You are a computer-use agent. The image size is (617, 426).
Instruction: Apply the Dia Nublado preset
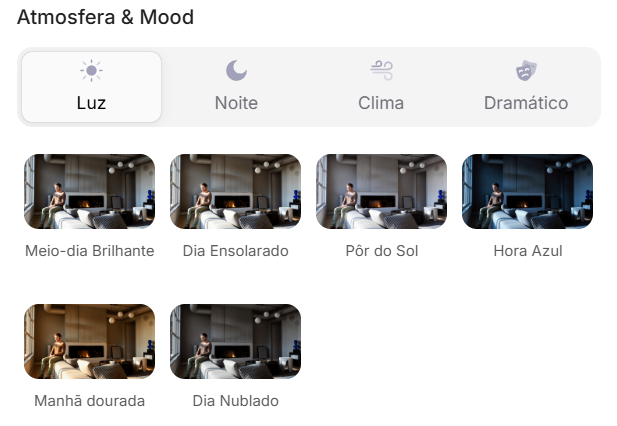235,342
